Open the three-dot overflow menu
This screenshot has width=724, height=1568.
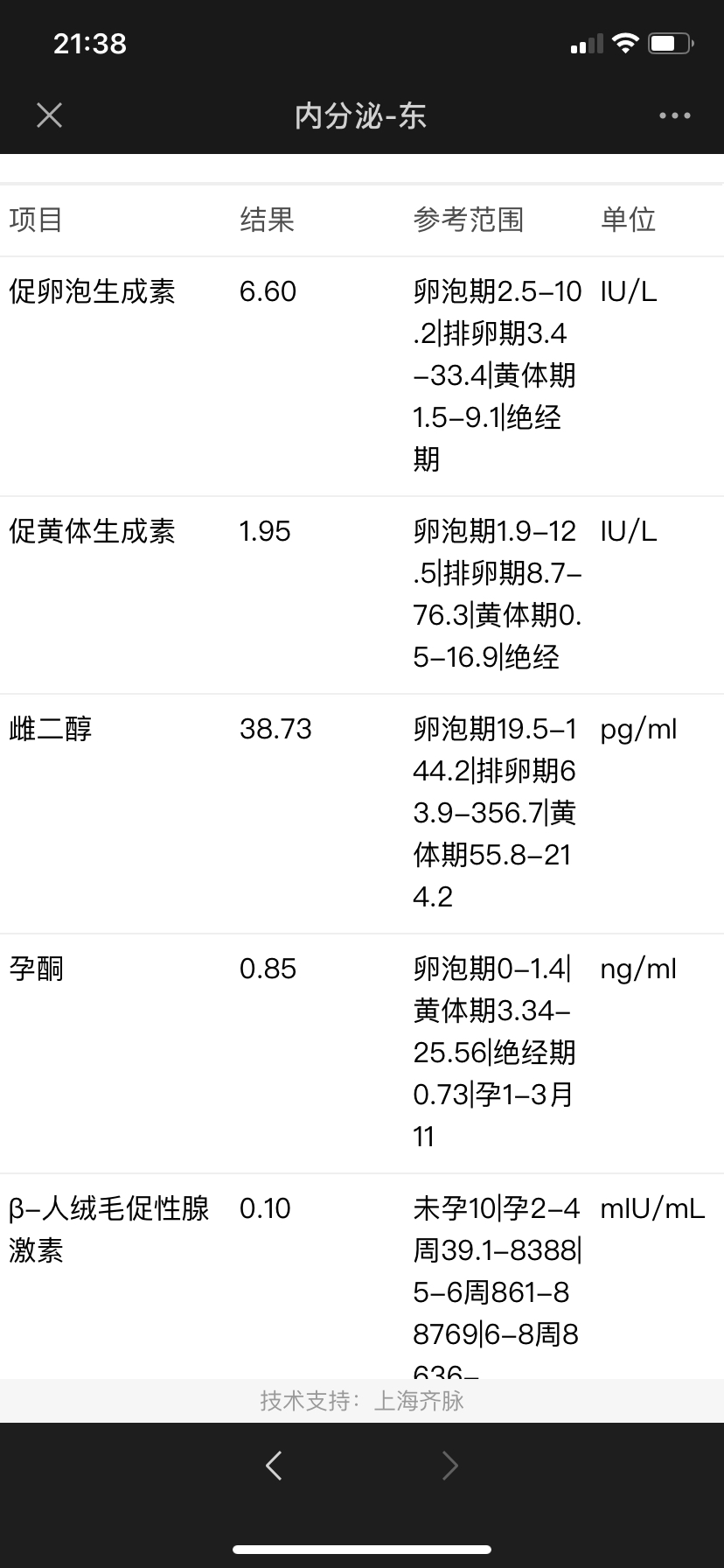[x=674, y=115]
